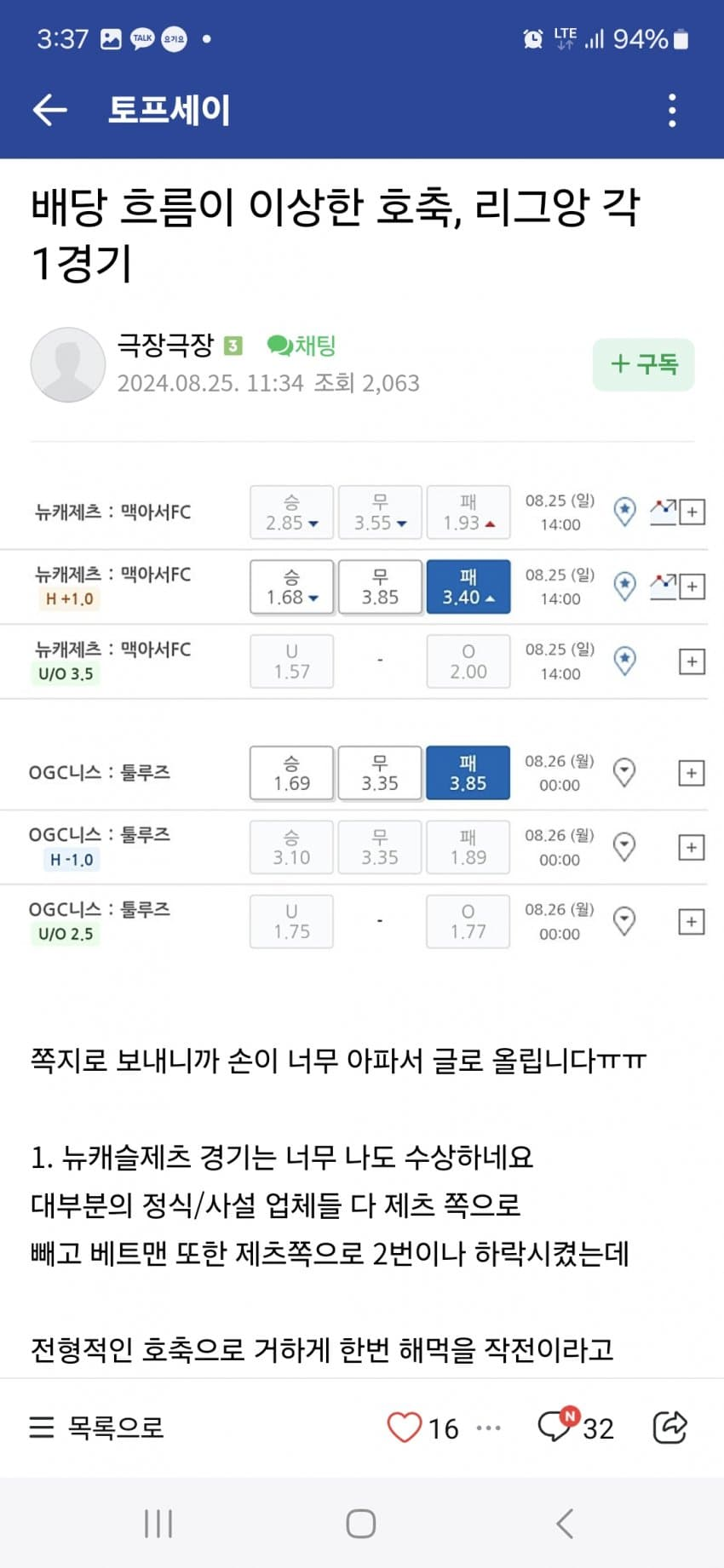Open the overflow menu in the header
The height and width of the screenshot is (1568, 724).
pos(672,110)
